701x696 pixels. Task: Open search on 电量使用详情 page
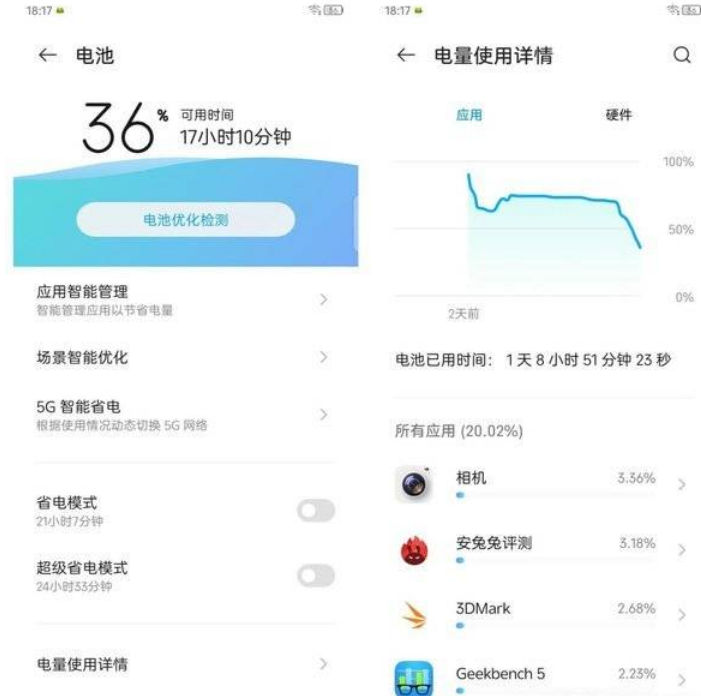click(682, 57)
